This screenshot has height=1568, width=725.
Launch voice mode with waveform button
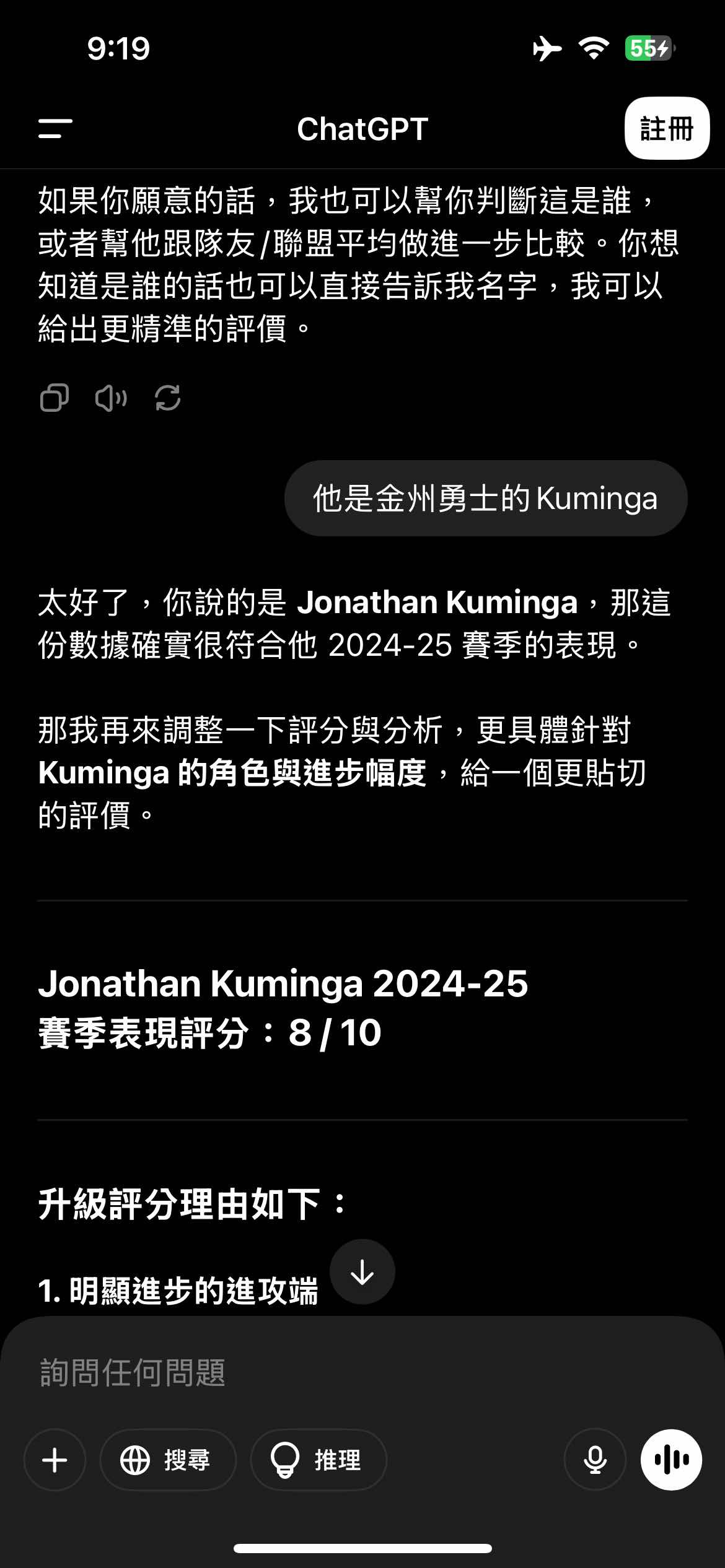pos(672,1460)
